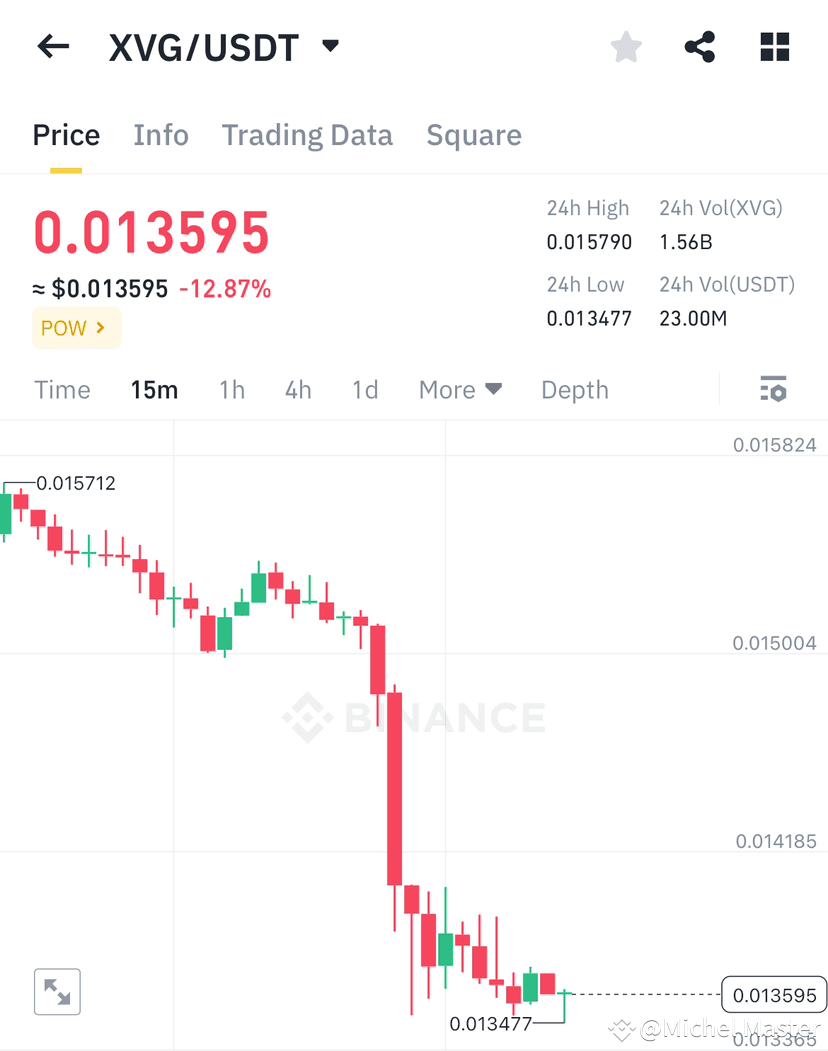The image size is (828, 1051).
Task: Select the 15m timeframe option
Action: [154, 390]
